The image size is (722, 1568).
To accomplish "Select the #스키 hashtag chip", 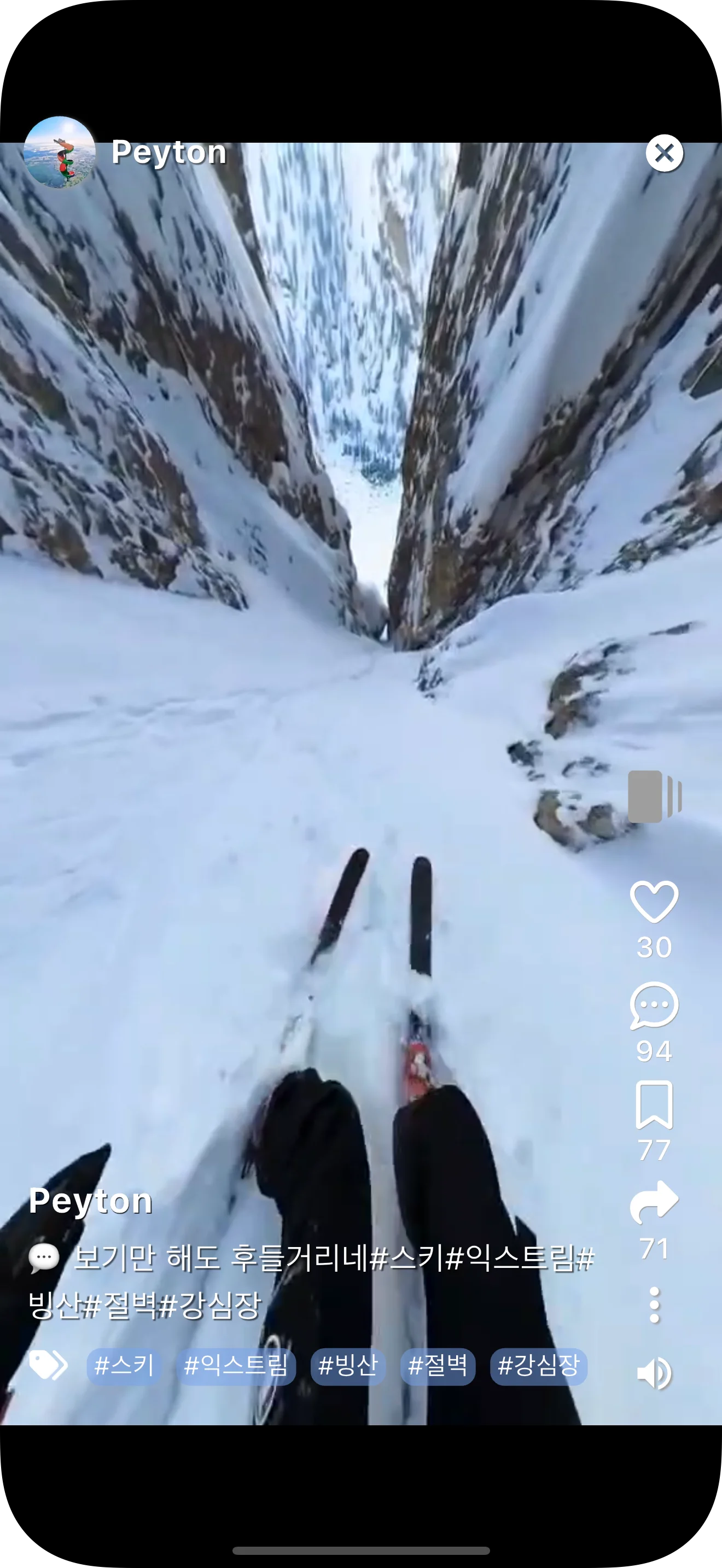I will (x=124, y=1366).
